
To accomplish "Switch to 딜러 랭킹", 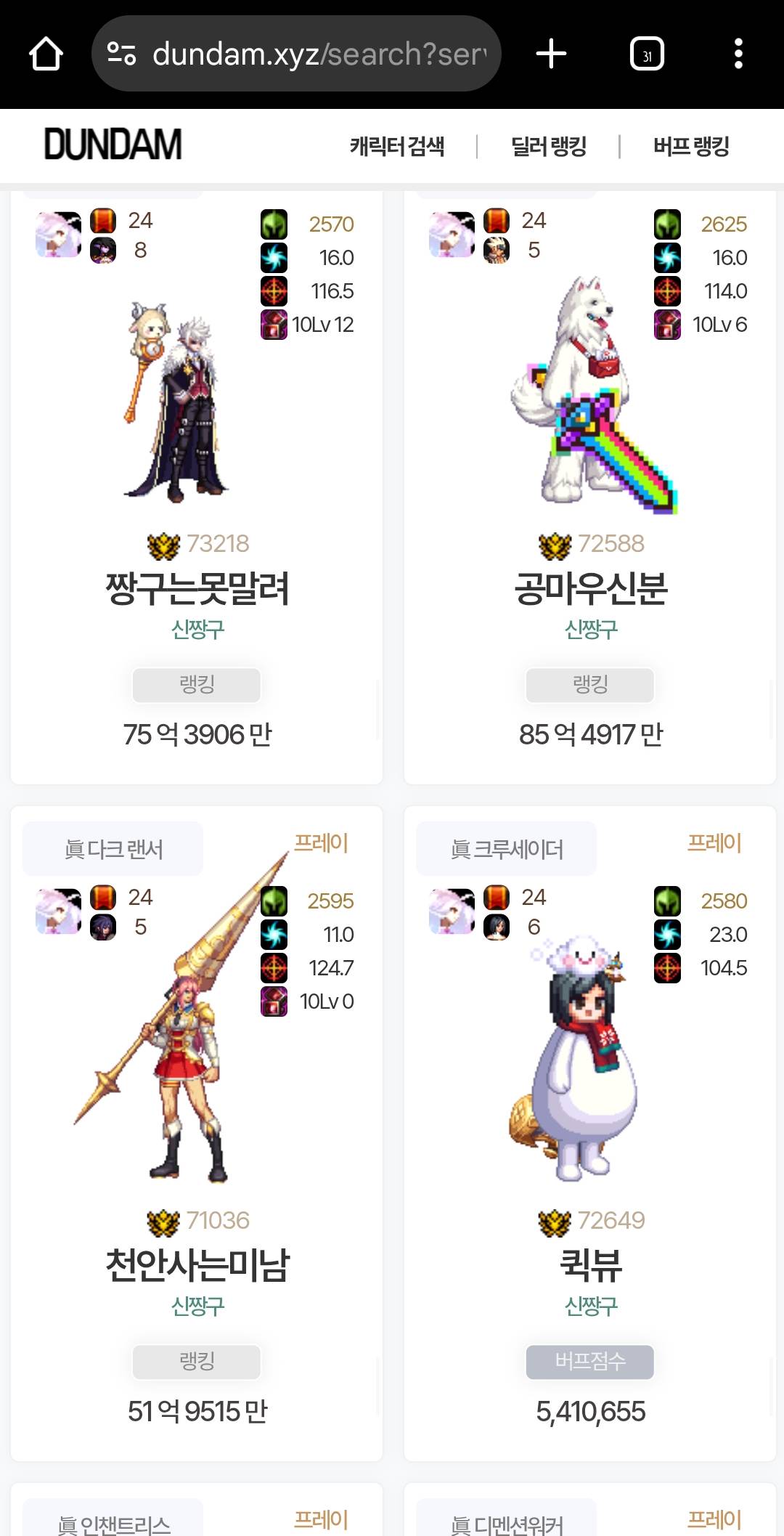I will (x=549, y=146).
